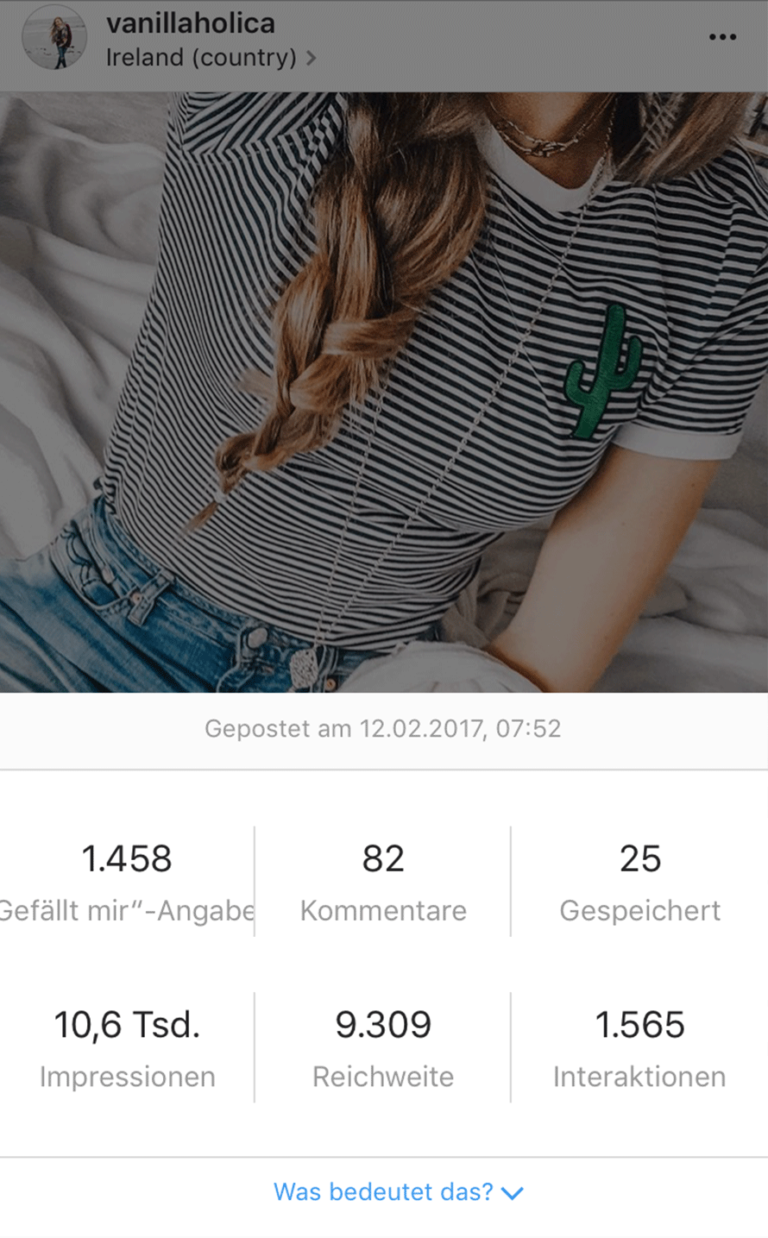Screen dimensions: 768x1238
Task: Open the three-dot overflow menu
Action: pos(722,37)
